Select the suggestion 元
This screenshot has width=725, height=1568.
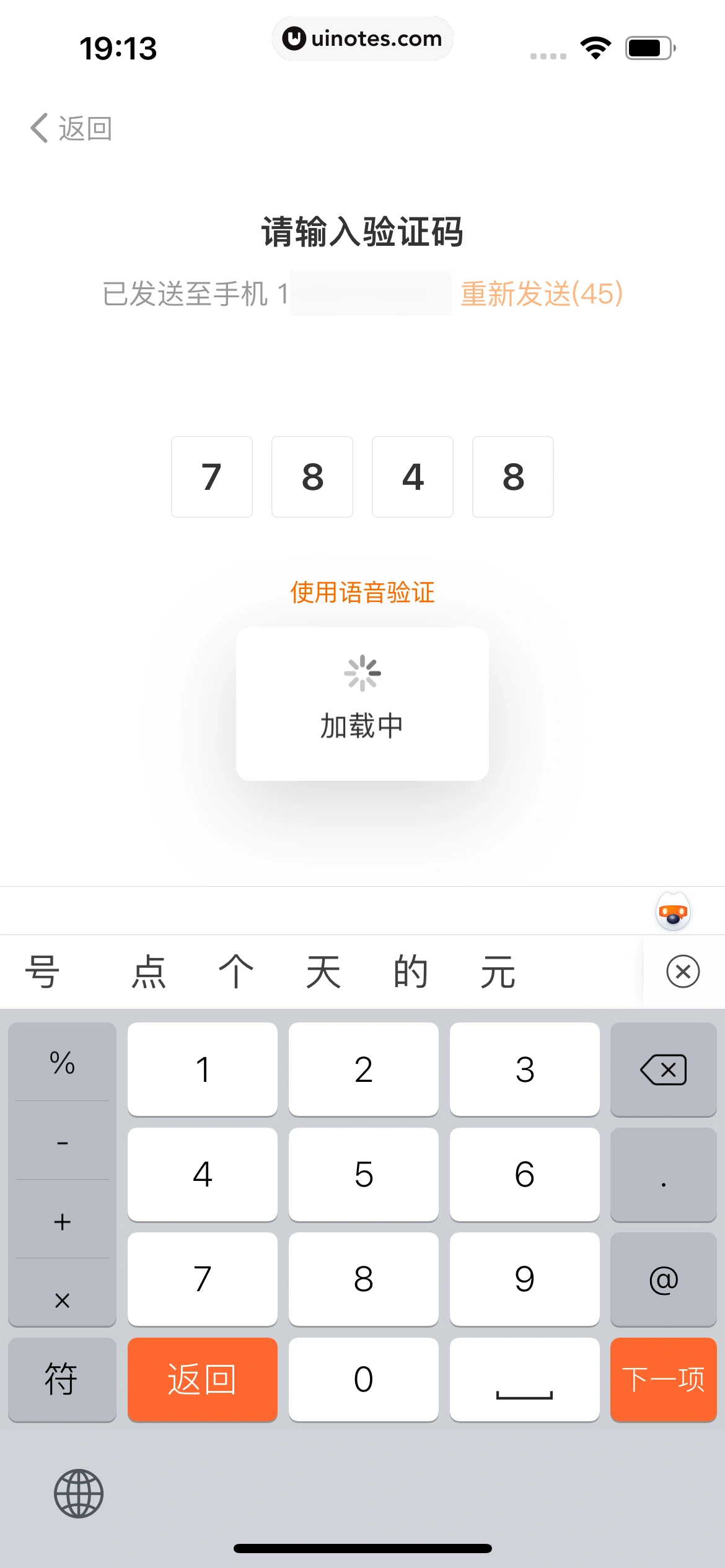click(x=498, y=972)
